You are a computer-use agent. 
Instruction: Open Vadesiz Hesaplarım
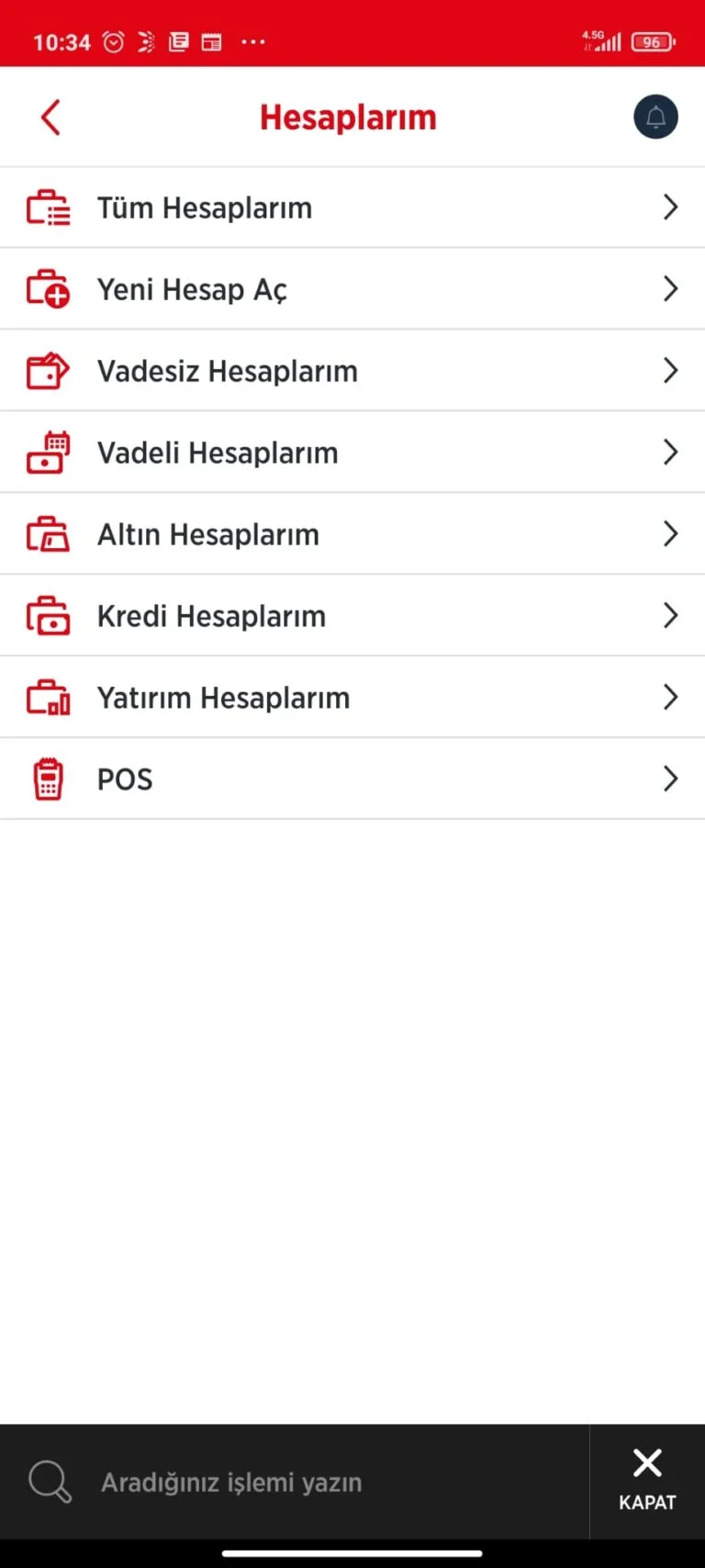coord(352,371)
